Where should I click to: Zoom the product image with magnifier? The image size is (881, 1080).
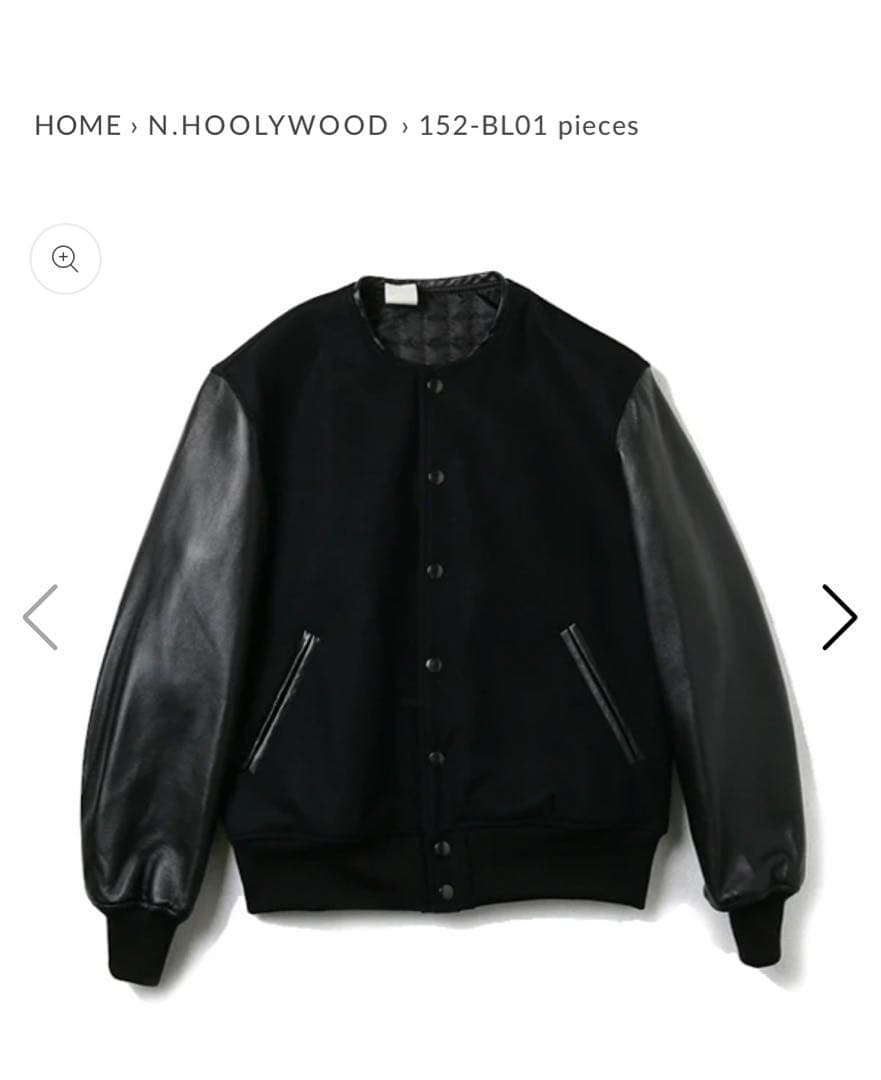pos(65,259)
